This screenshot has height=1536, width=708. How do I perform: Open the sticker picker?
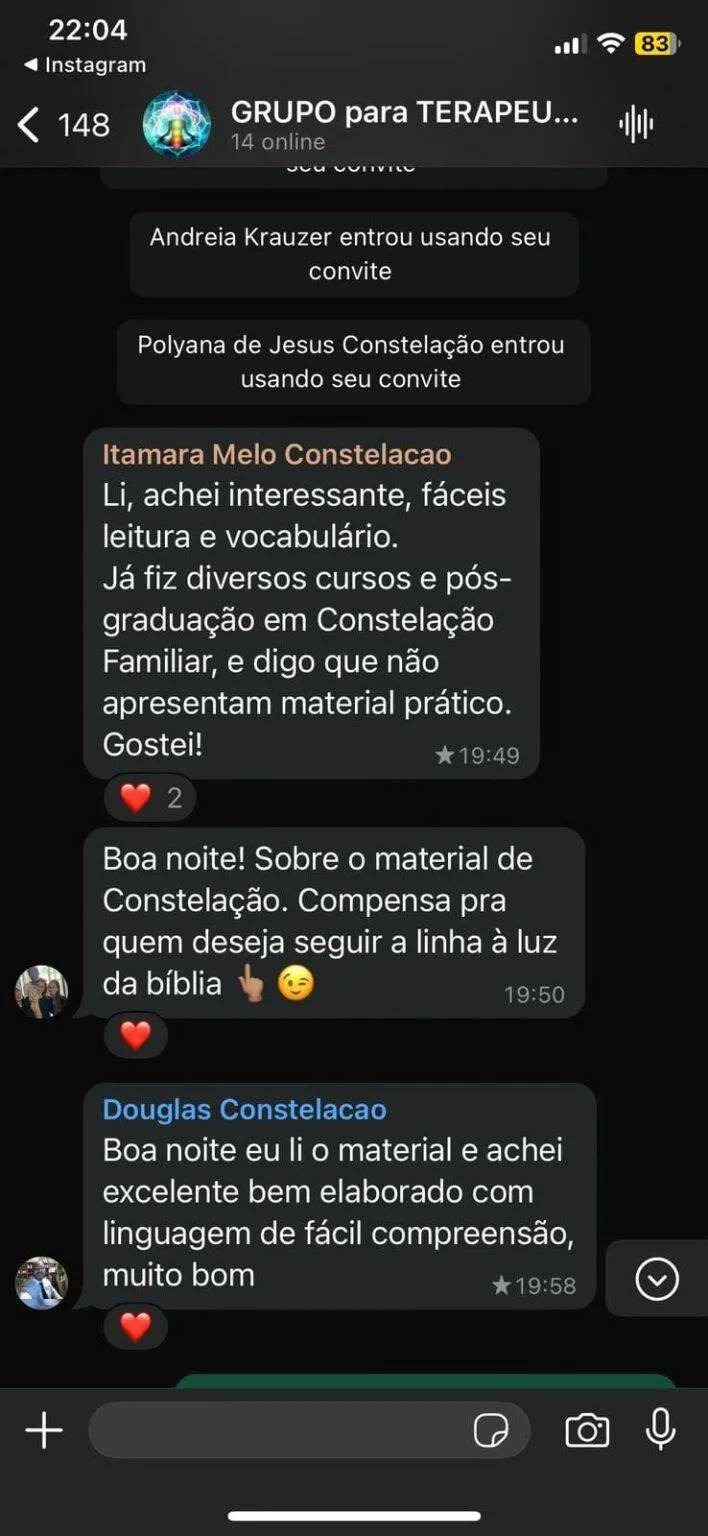(x=491, y=1431)
